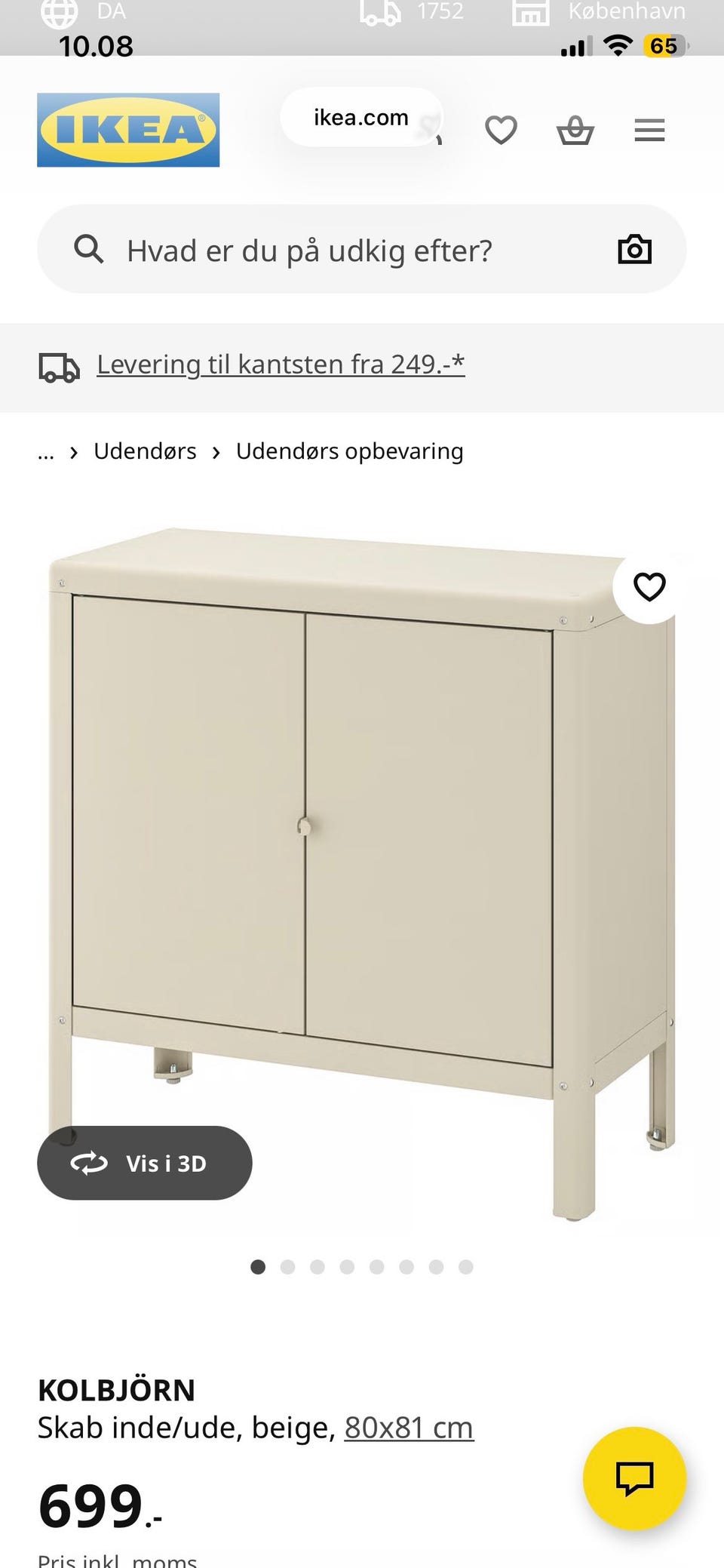Tap the search field Hvad er du på udkig efter
The height and width of the screenshot is (1568, 724).
point(309,251)
